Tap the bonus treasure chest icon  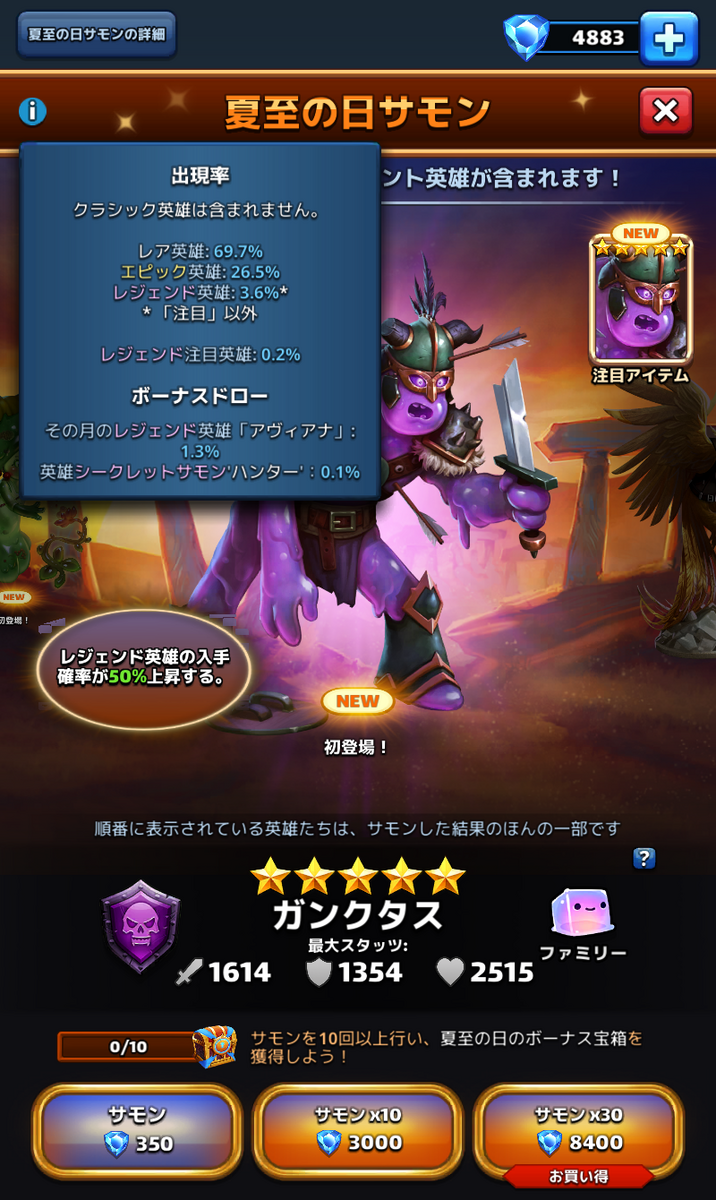click(214, 1046)
